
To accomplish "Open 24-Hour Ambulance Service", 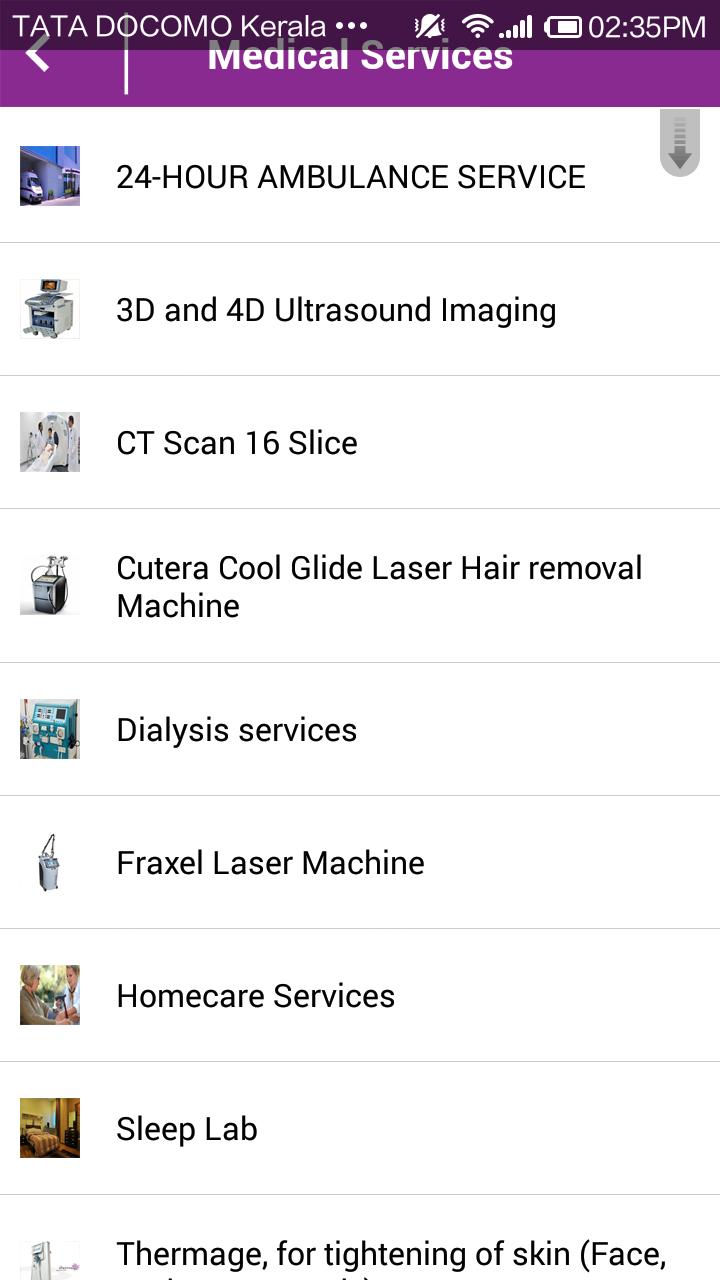I will tap(350, 177).
